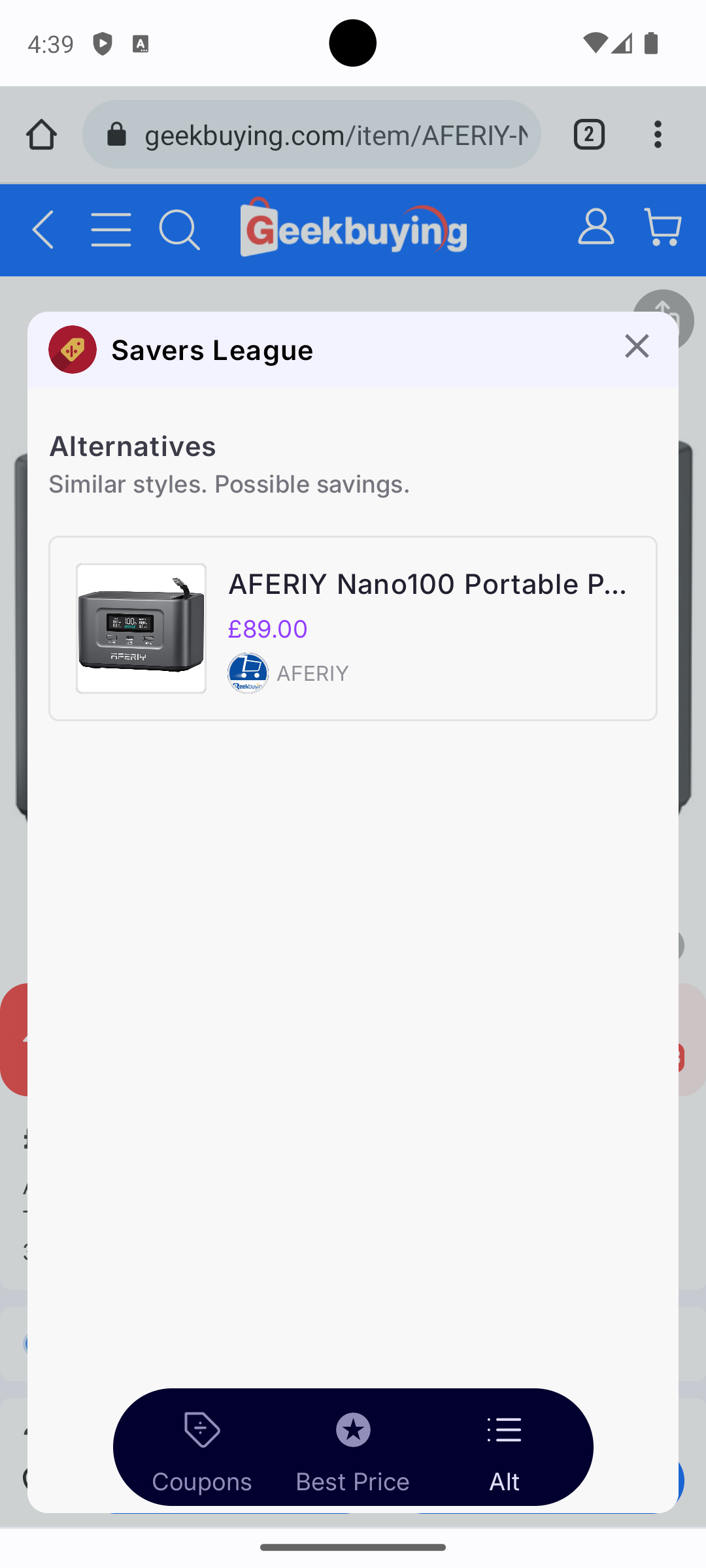
Task: Open the Geekbuying hamburger menu
Action: (x=111, y=230)
